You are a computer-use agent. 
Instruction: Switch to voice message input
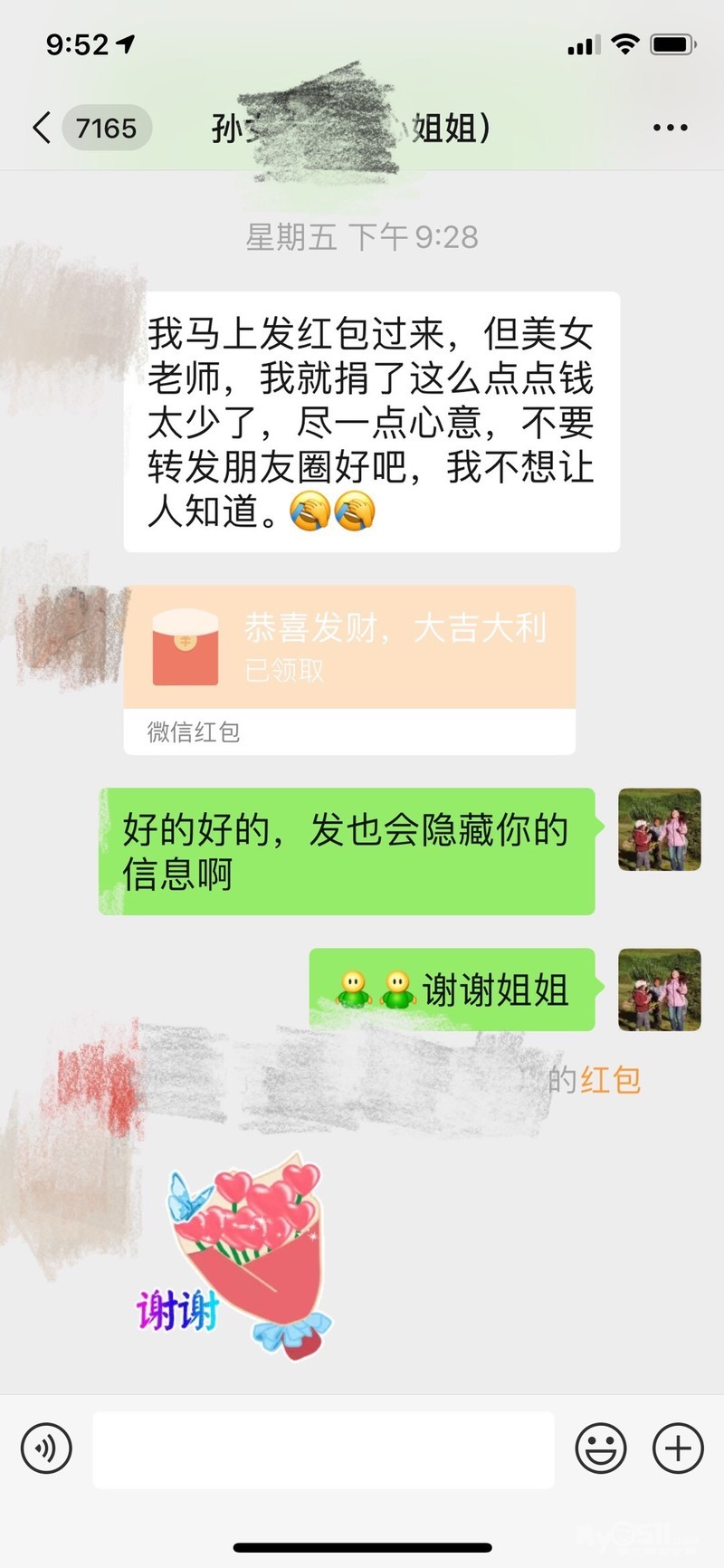click(x=46, y=1449)
